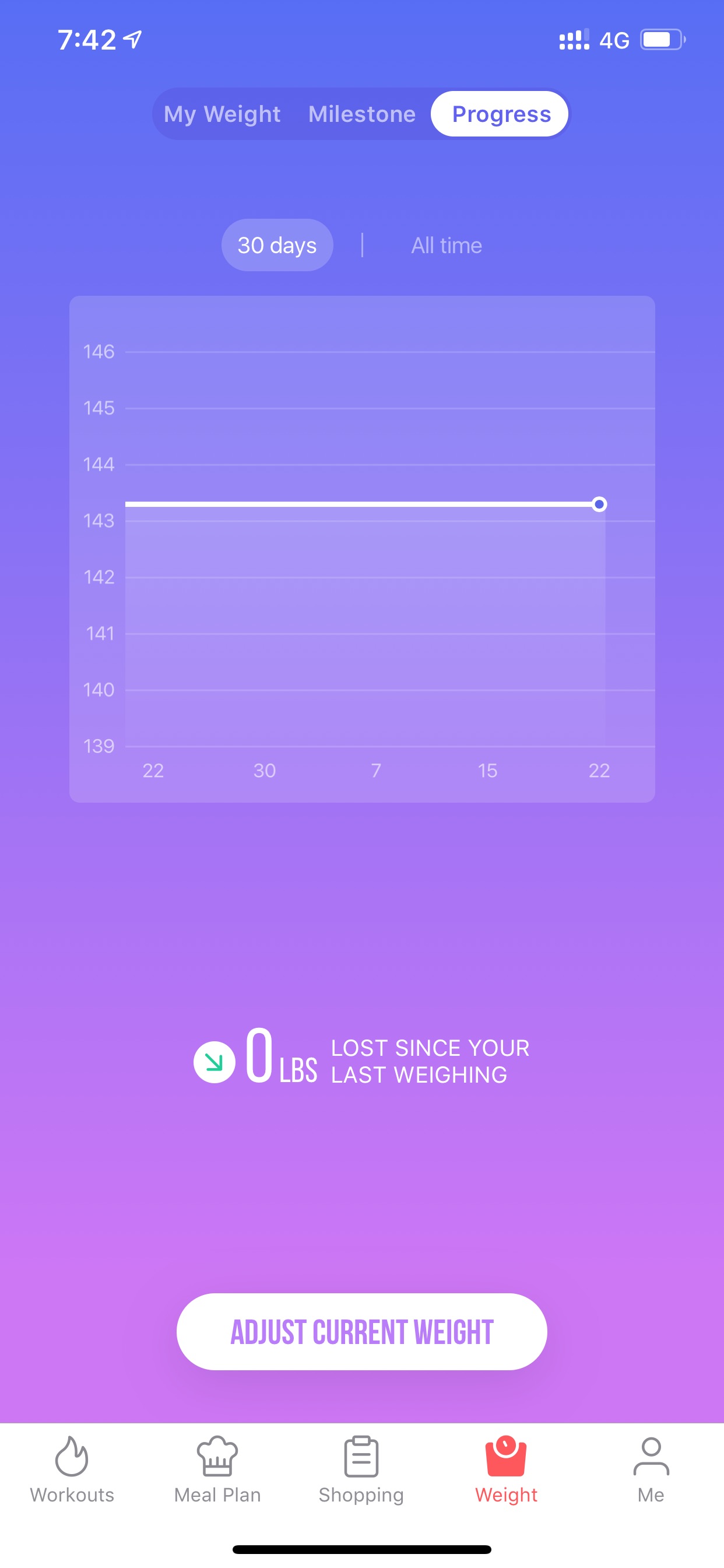
Task: Go to the Workouts tab
Action: point(72,1471)
